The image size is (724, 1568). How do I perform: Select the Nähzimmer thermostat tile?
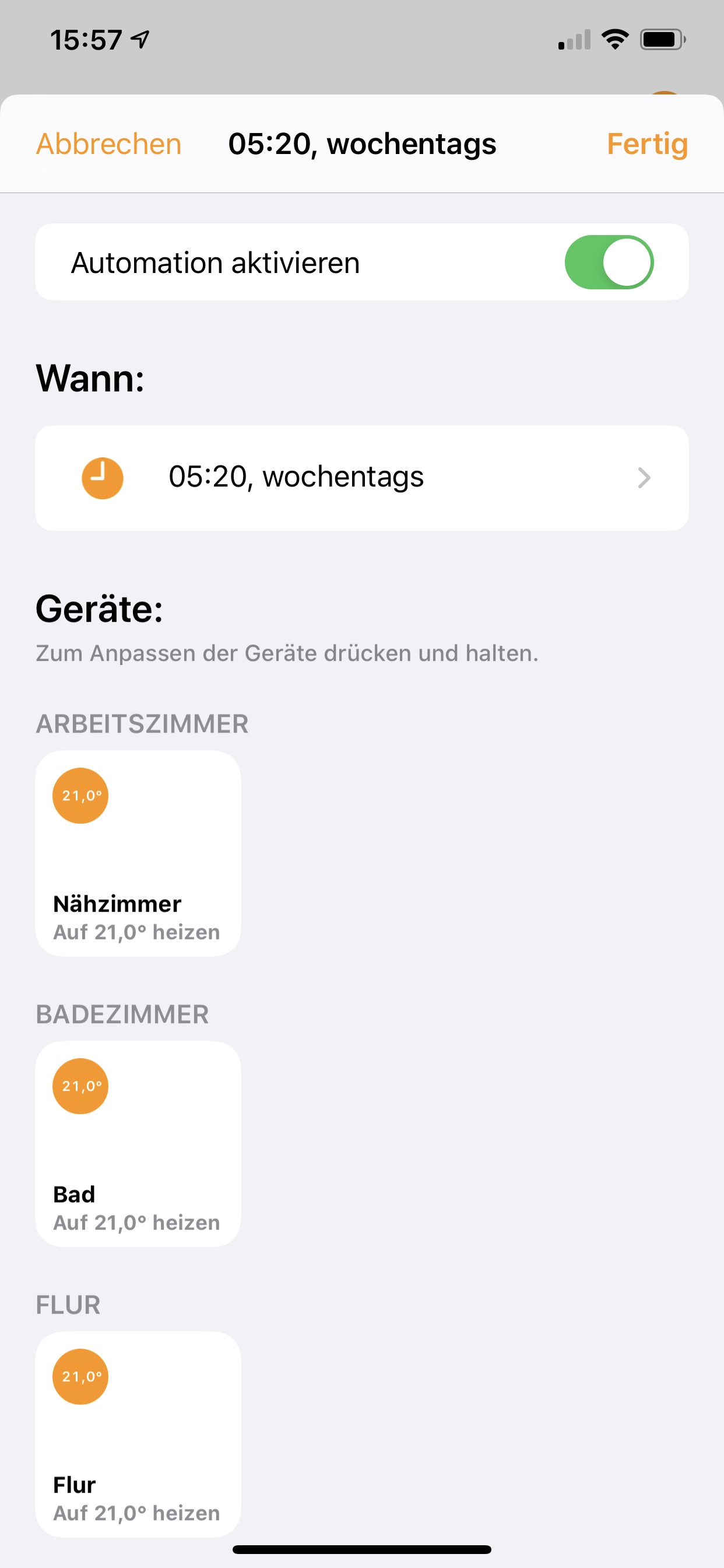tap(138, 853)
